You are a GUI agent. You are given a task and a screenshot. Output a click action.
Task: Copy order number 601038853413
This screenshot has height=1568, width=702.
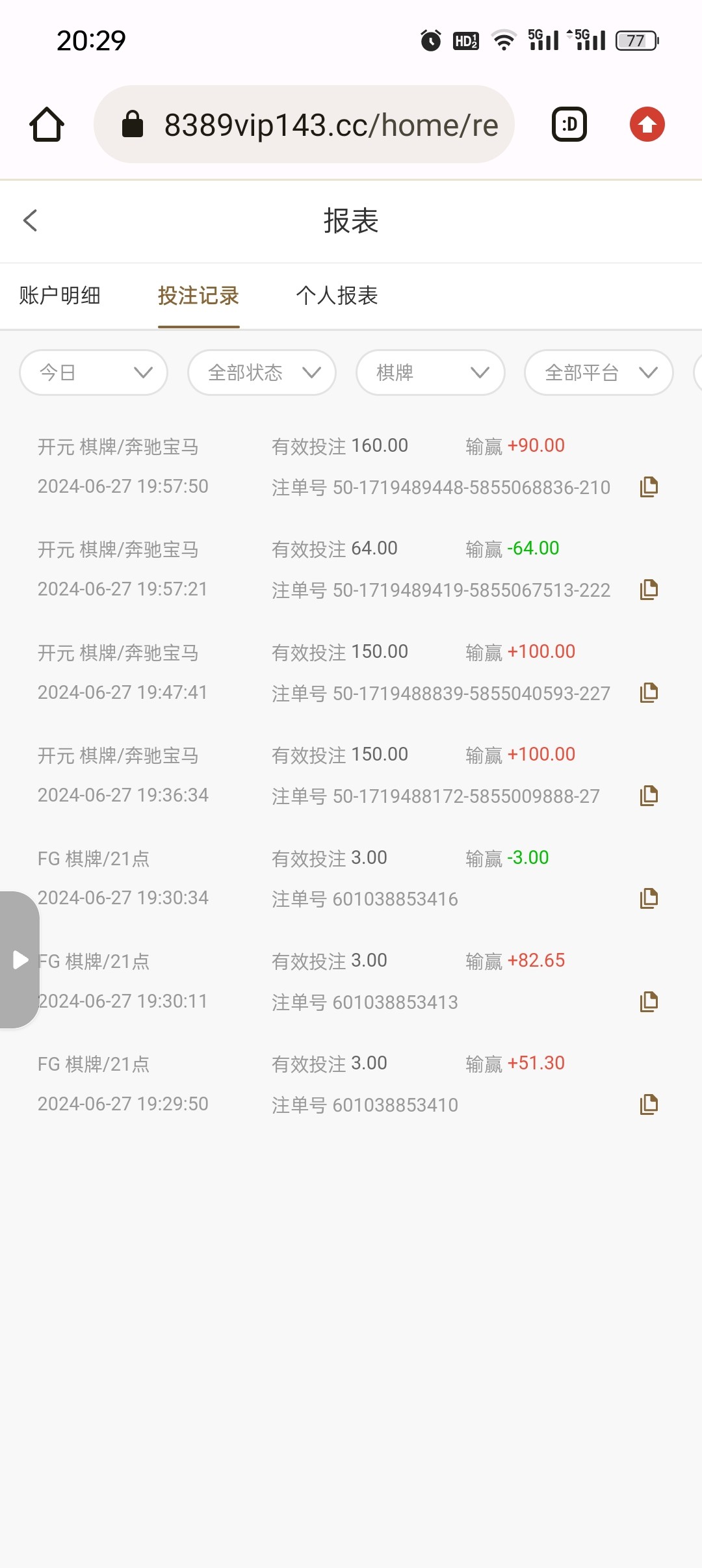pos(649,1001)
